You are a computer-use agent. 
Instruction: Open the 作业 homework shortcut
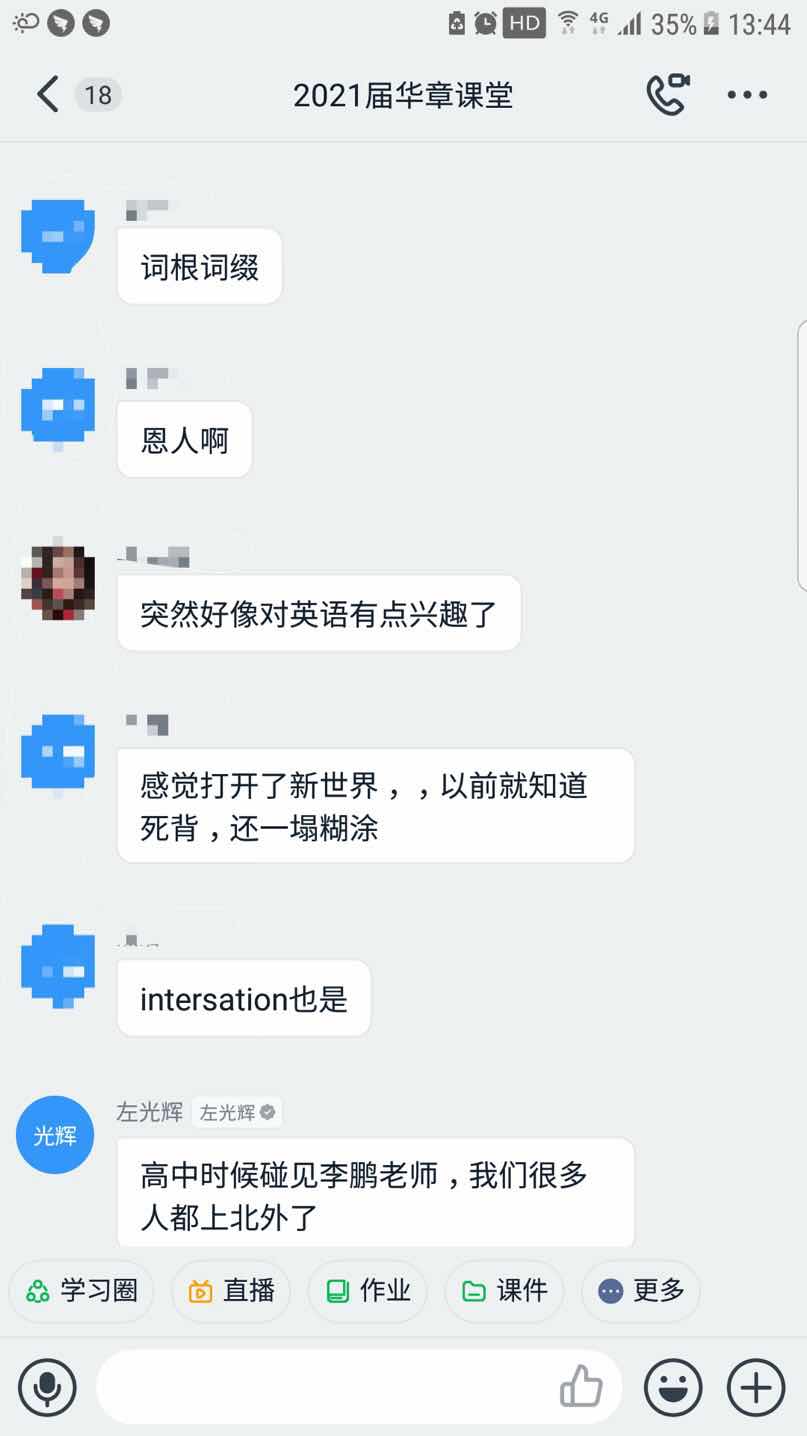pos(367,1291)
